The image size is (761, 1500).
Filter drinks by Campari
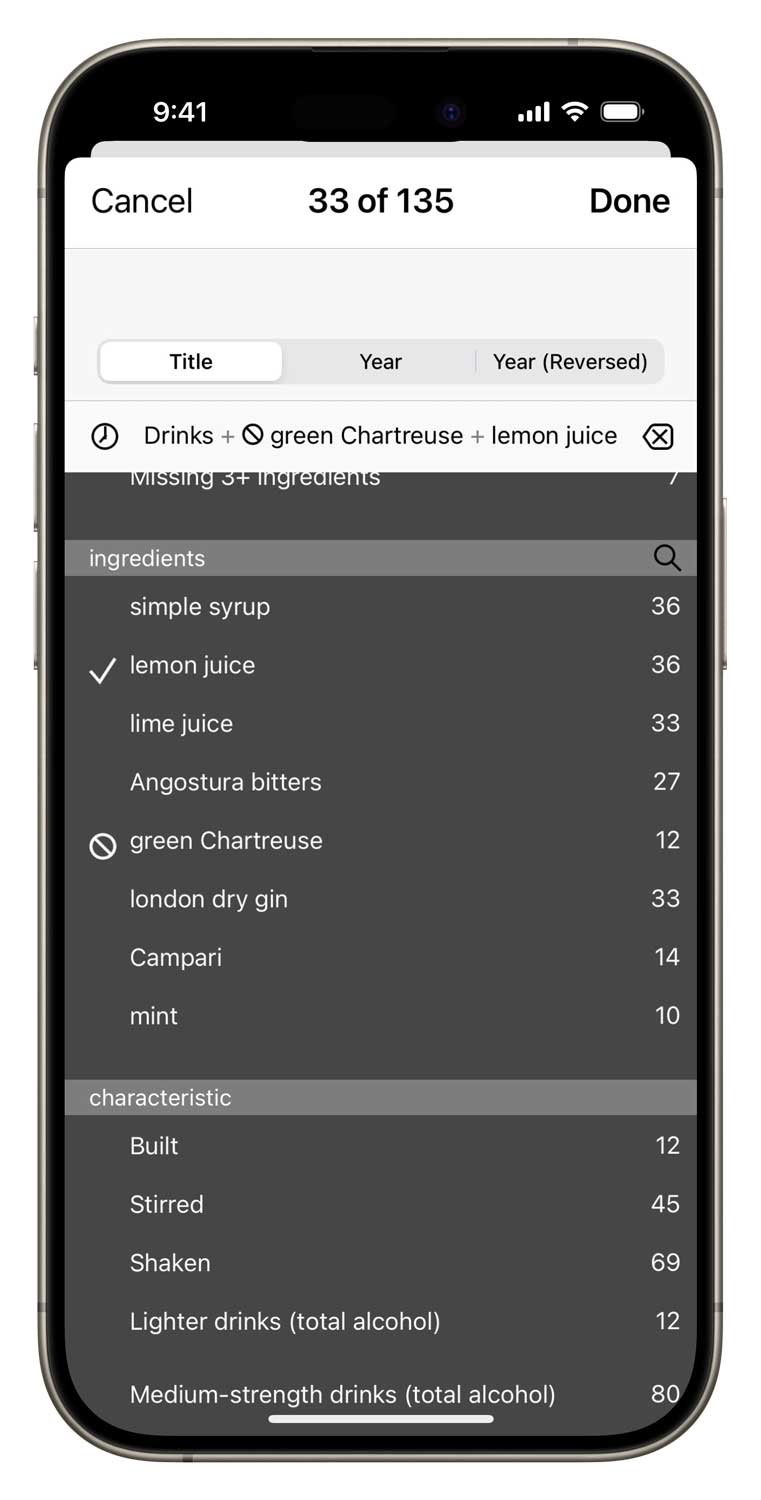tap(381, 958)
